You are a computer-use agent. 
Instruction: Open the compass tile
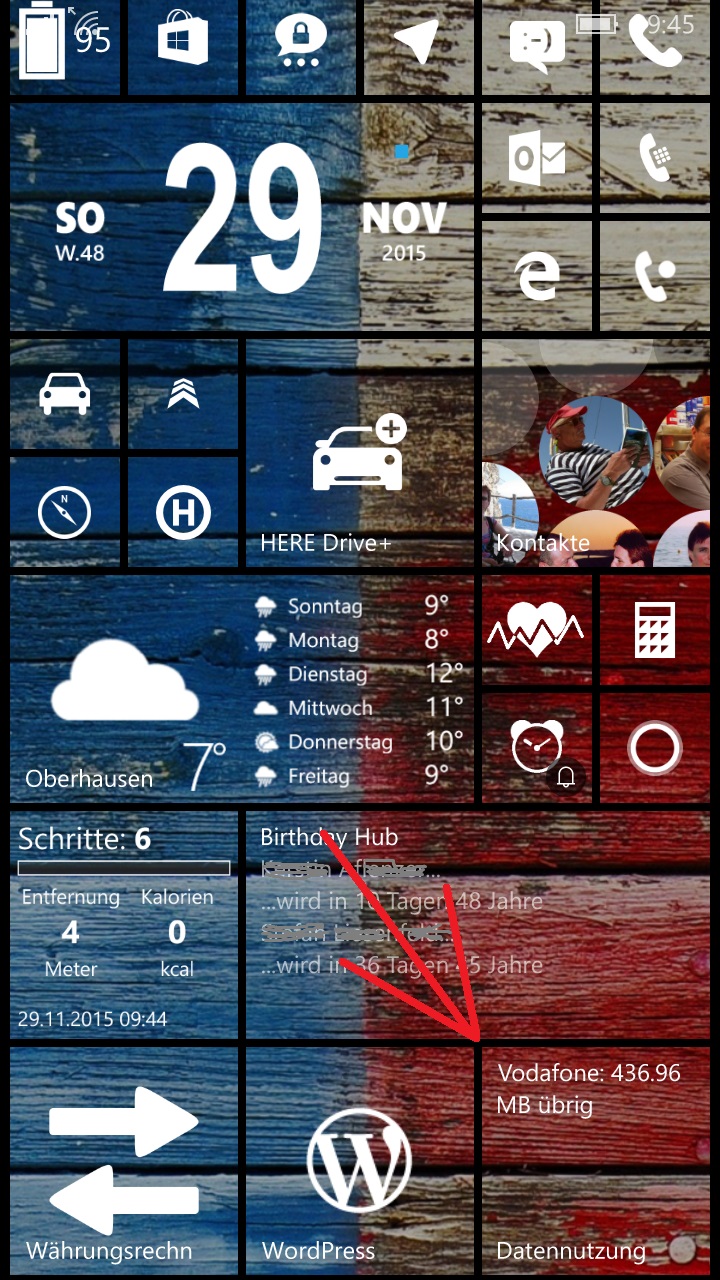(65, 511)
